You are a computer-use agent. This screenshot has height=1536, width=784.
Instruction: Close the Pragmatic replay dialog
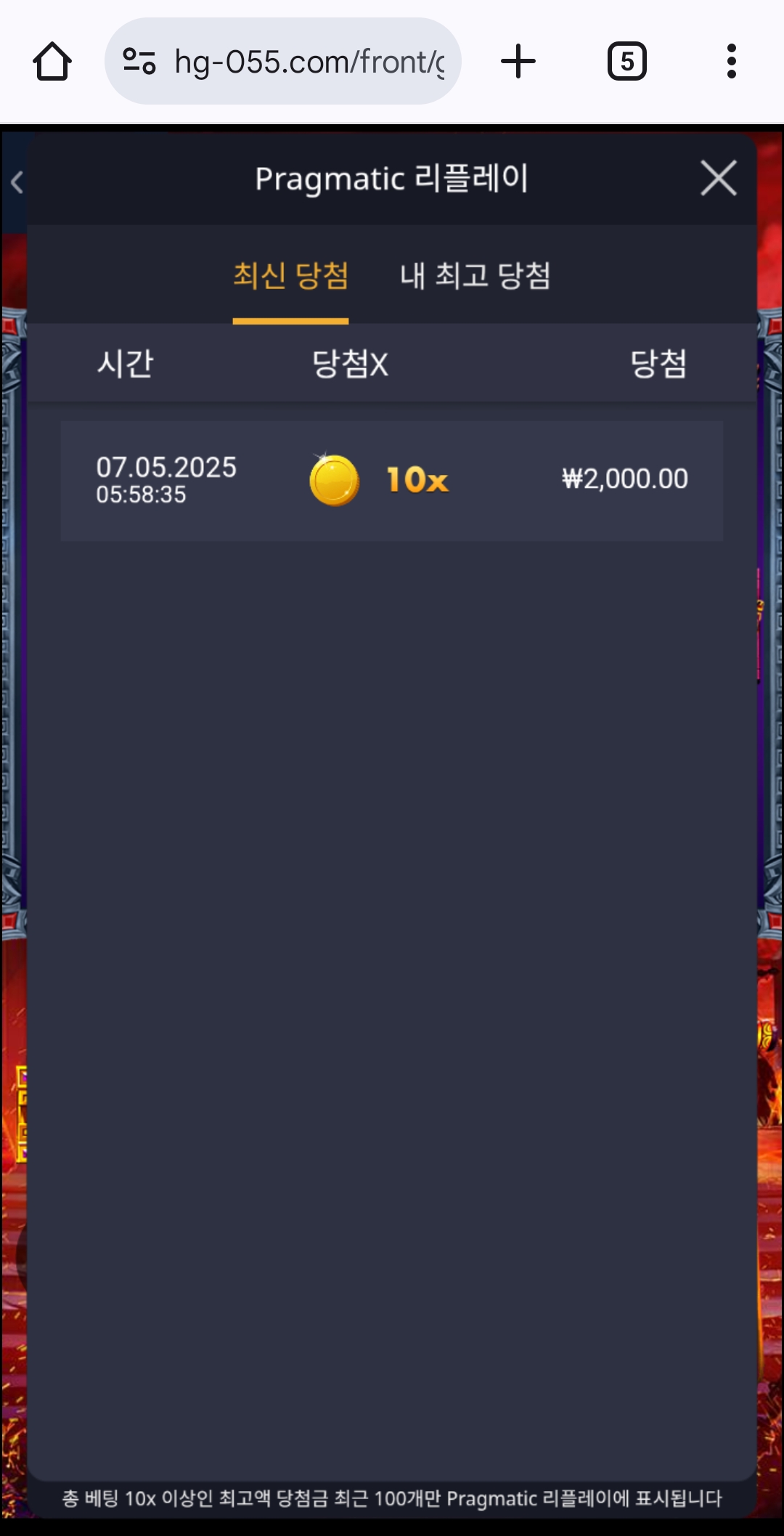[x=718, y=179]
